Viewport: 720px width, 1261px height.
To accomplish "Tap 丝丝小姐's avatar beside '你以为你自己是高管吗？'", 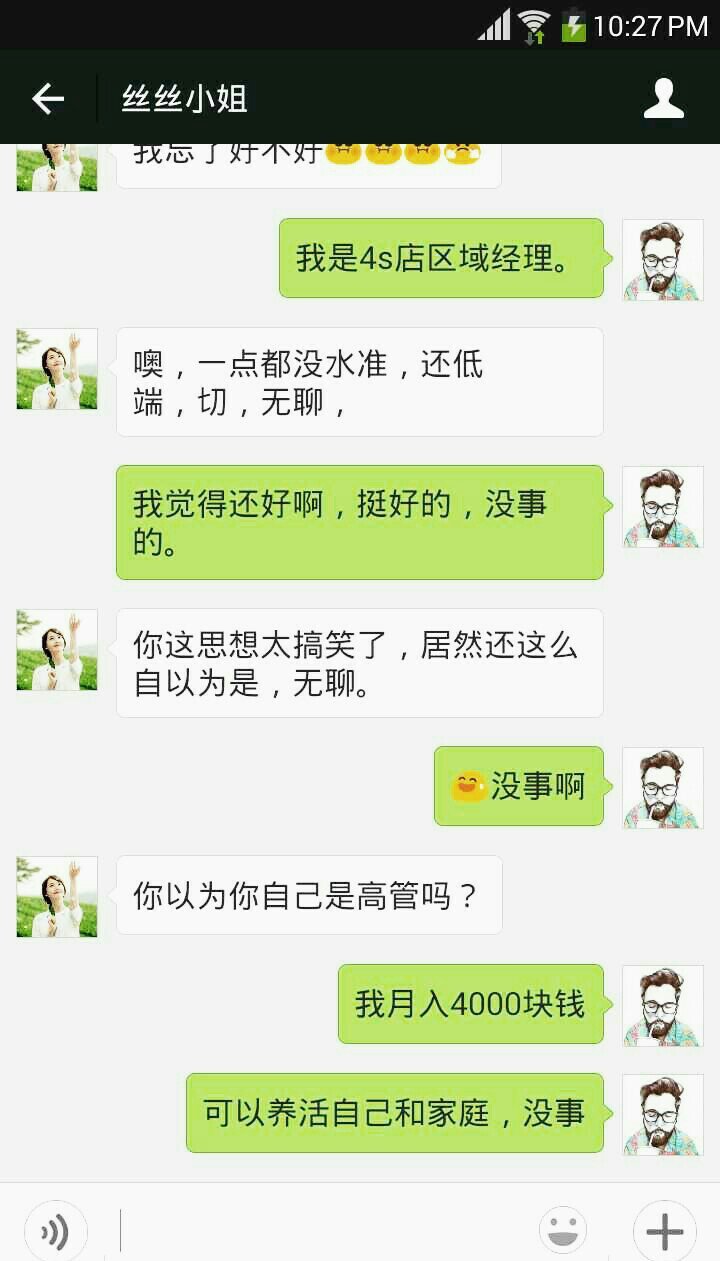I will click(x=57, y=896).
